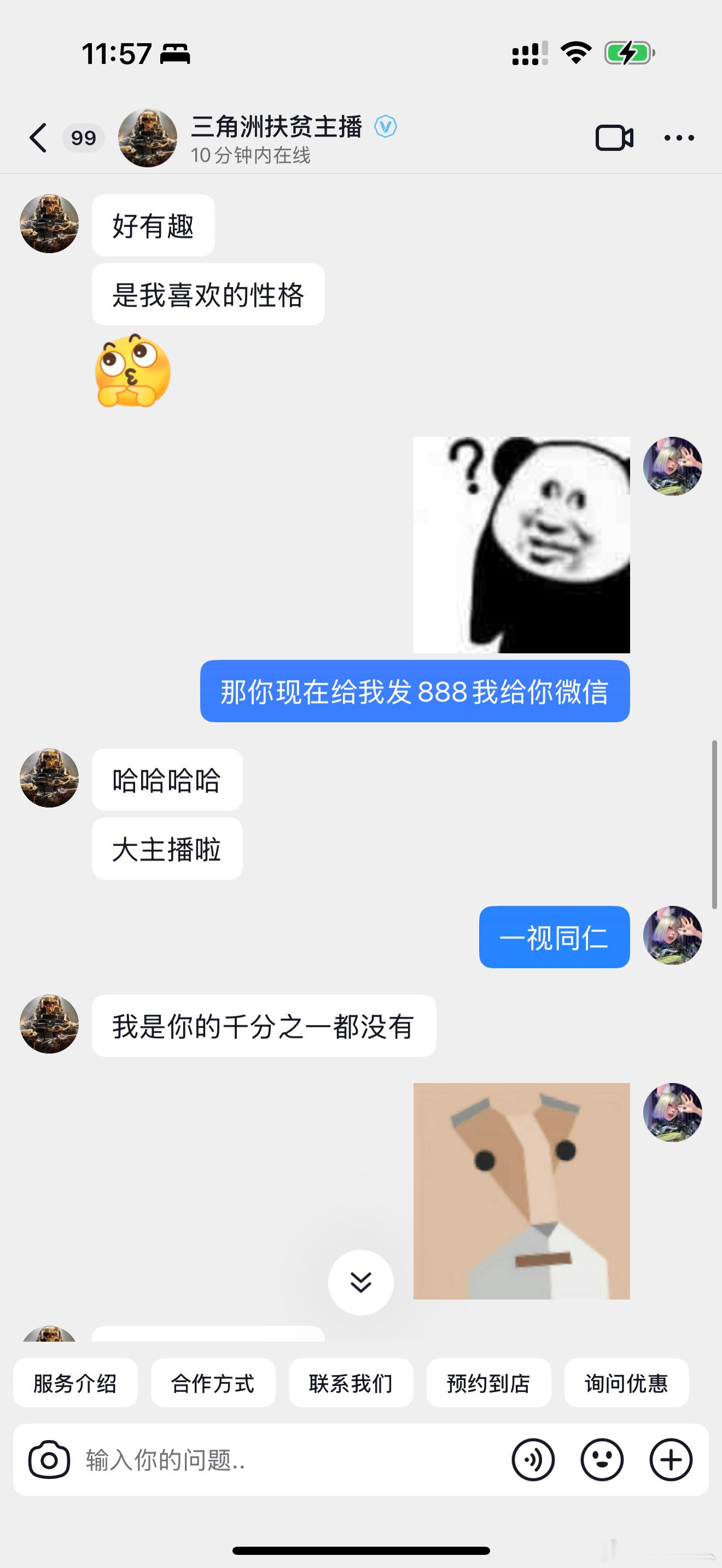The image size is (722, 1568).
Task: Go back using the arrow with 99 badge
Action: pyautogui.click(x=39, y=138)
